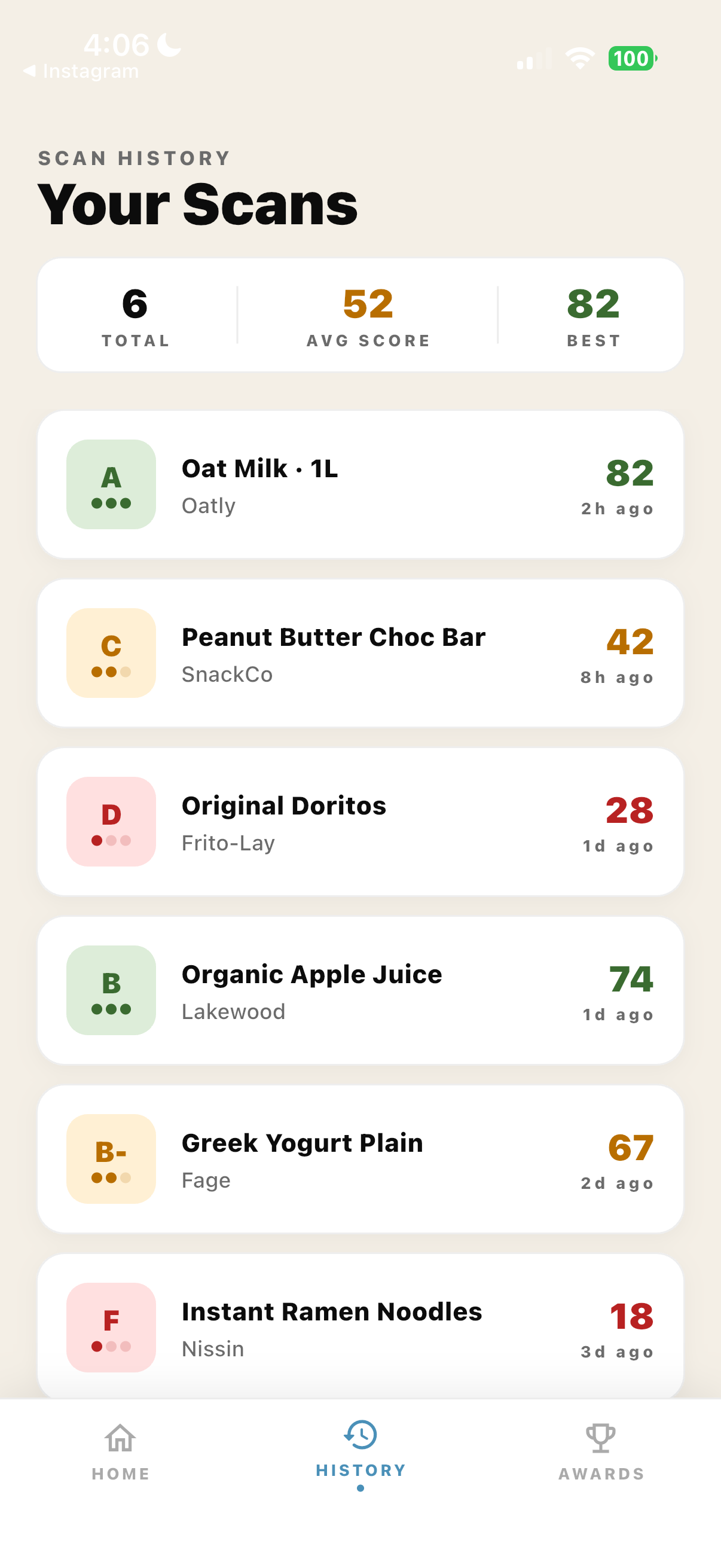Open the Greek Yogurt Plain scan
The image size is (721, 1568).
pos(360,1159)
